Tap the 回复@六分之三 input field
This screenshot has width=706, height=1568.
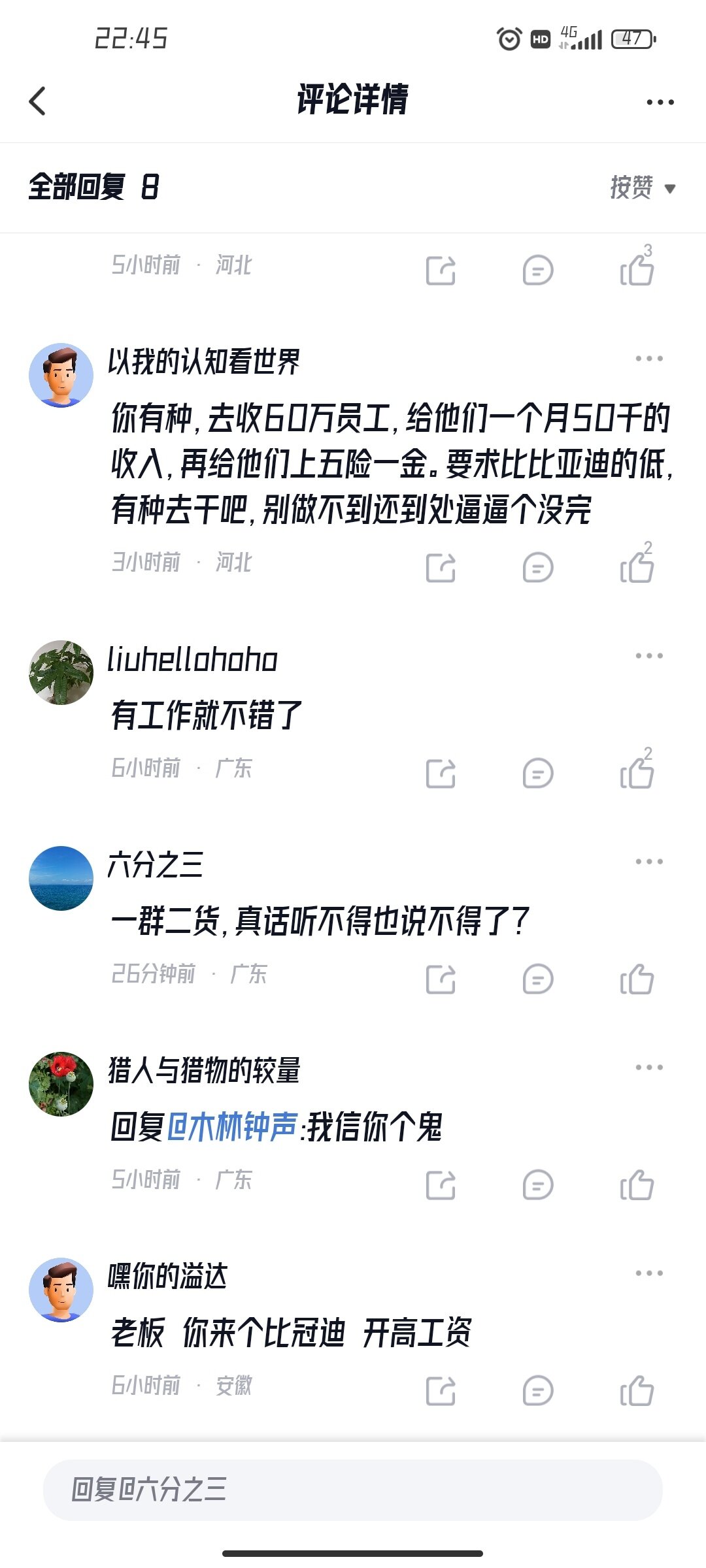pyautogui.click(x=353, y=1490)
